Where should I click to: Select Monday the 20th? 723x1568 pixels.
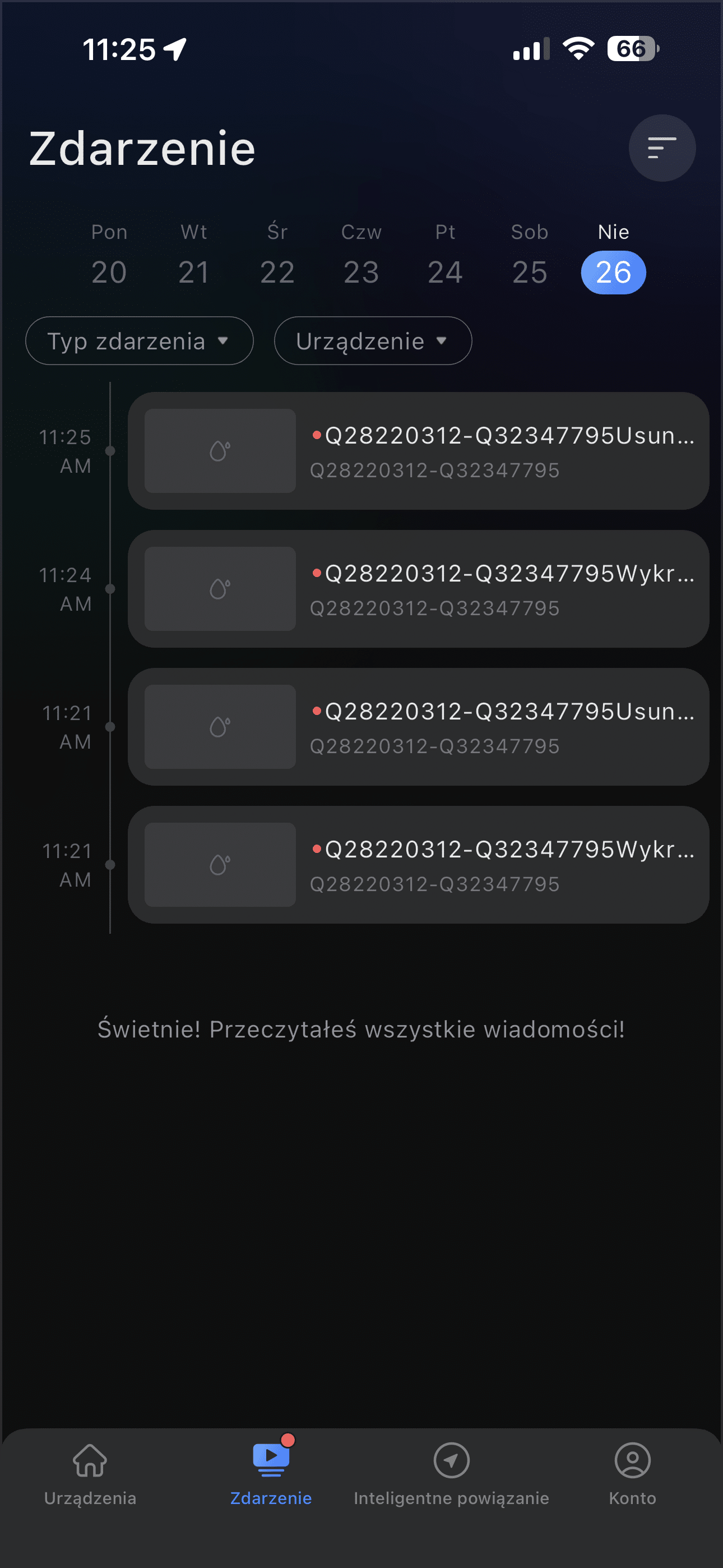[109, 256]
